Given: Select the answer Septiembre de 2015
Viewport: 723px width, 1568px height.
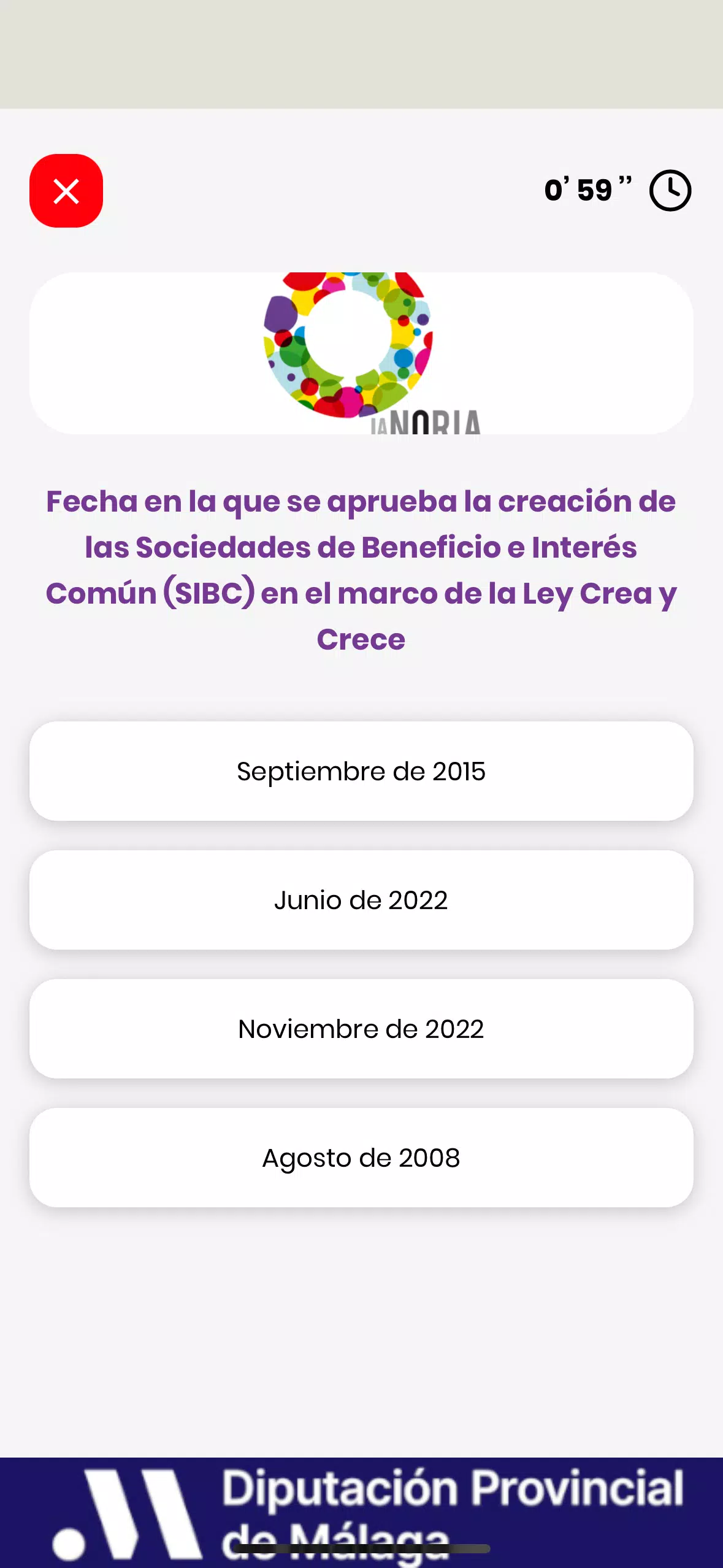Looking at the screenshot, I should pyautogui.click(x=361, y=771).
